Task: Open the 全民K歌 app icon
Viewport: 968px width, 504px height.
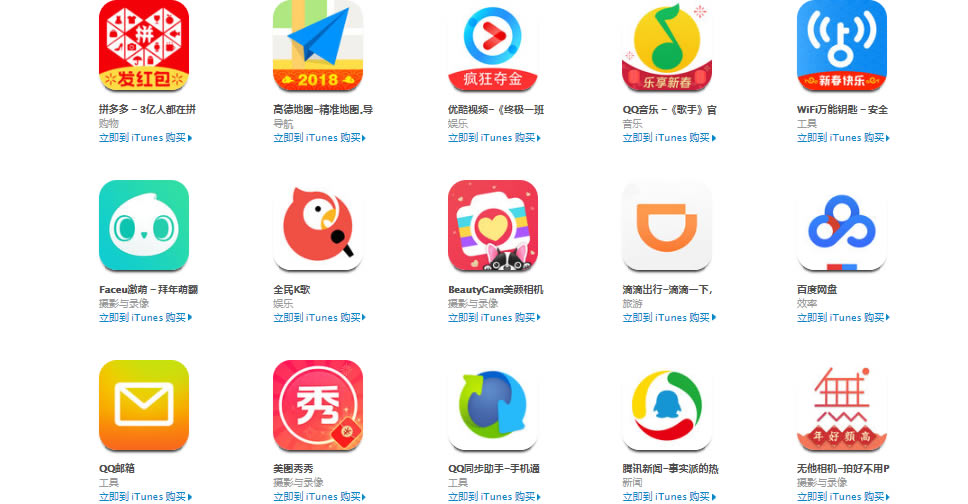Action: click(x=318, y=225)
